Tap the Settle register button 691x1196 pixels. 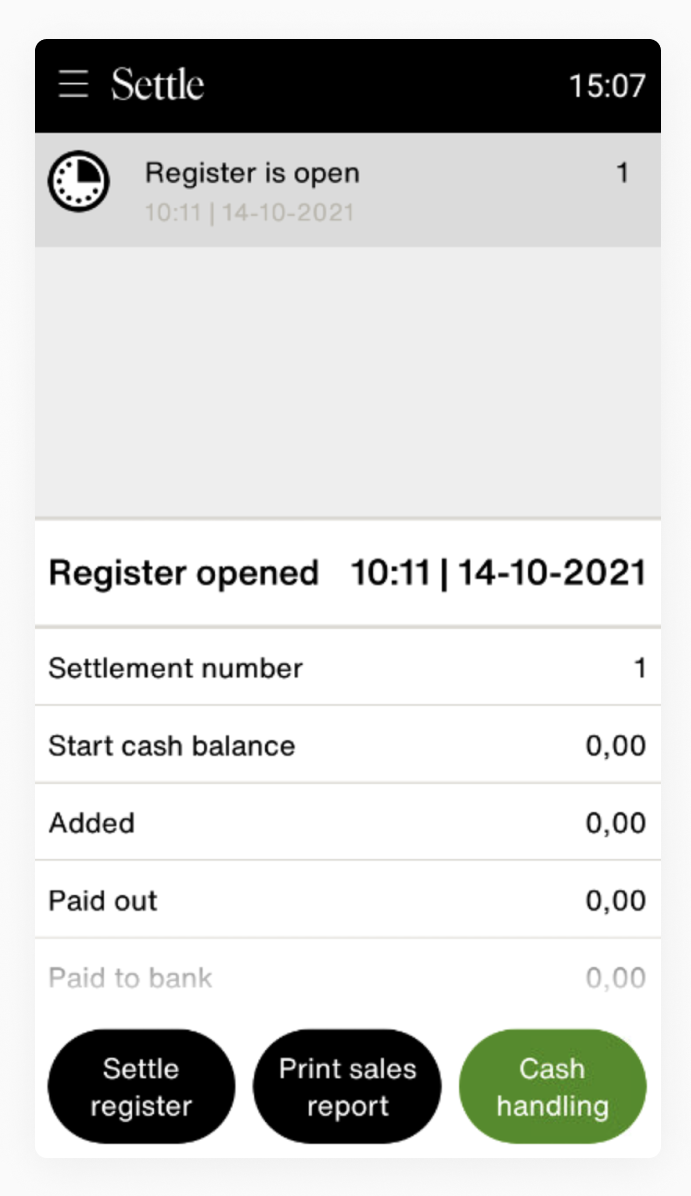pos(141,1086)
